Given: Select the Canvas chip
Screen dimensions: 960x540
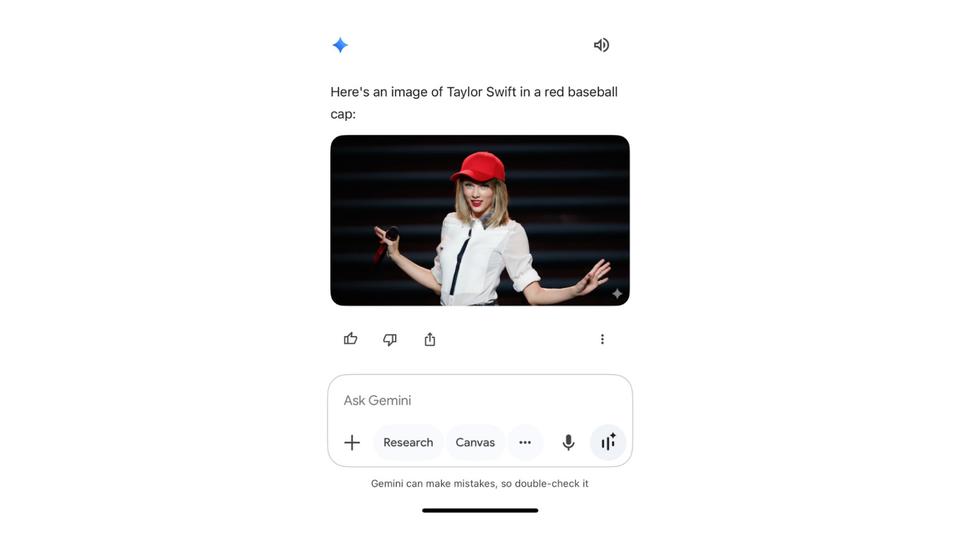Looking at the screenshot, I should click(475, 442).
